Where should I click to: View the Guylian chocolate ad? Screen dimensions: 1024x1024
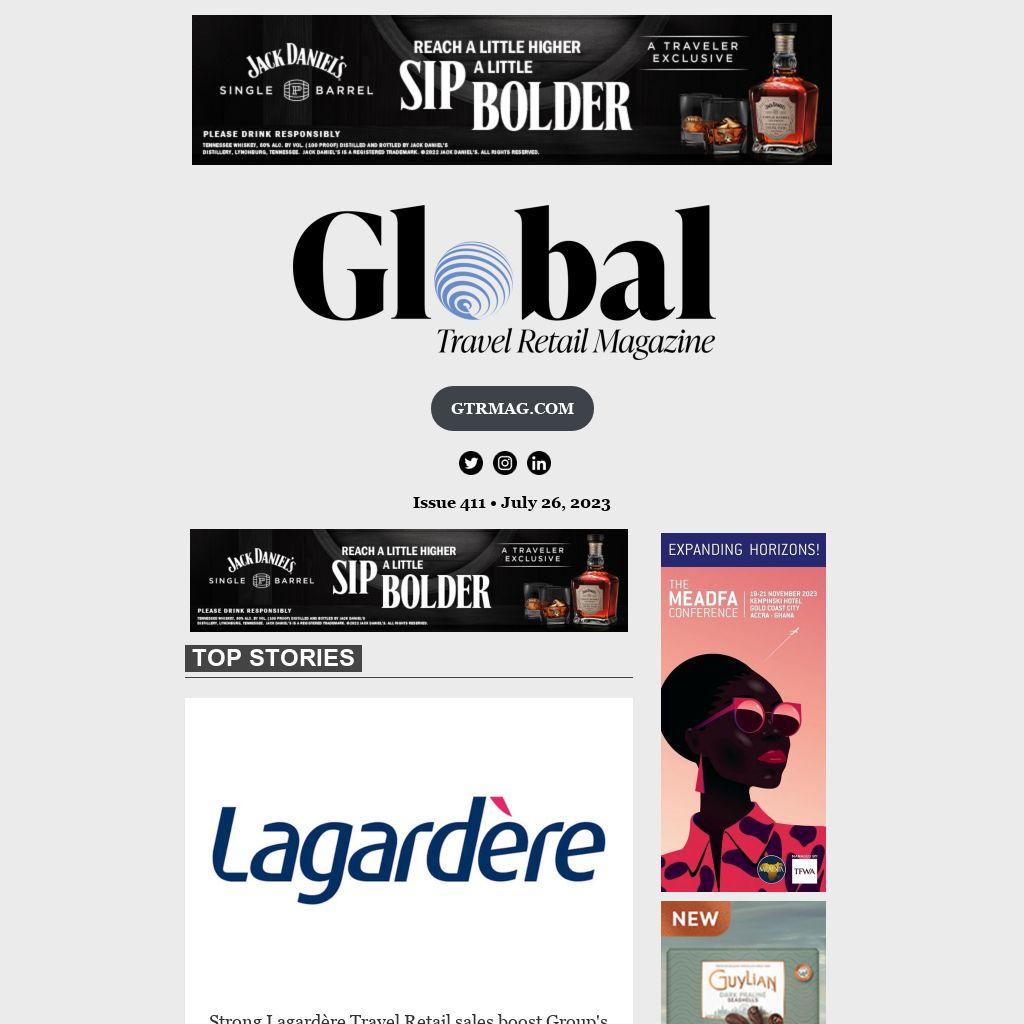pyautogui.click(x=743, y=962)
